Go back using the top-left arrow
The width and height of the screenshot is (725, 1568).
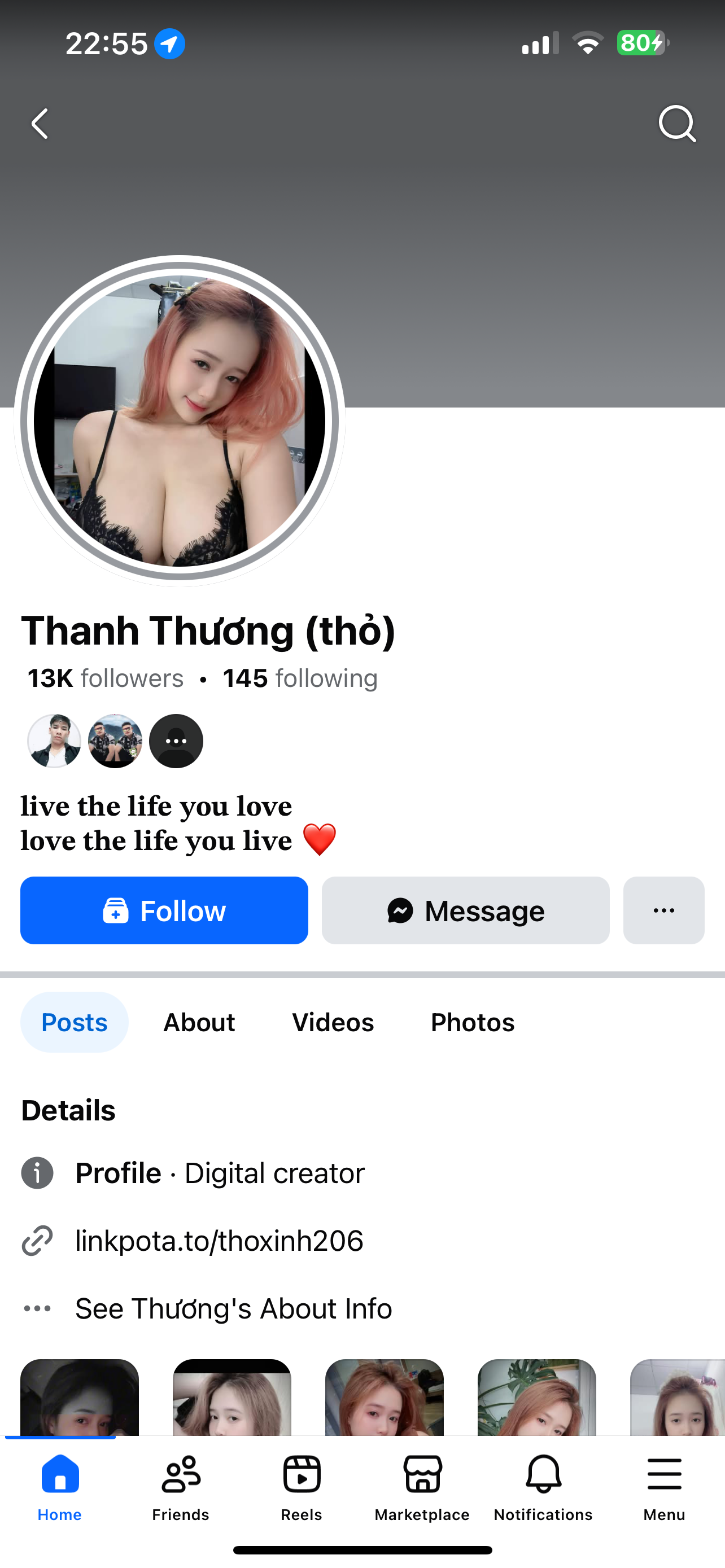[40, 124]
